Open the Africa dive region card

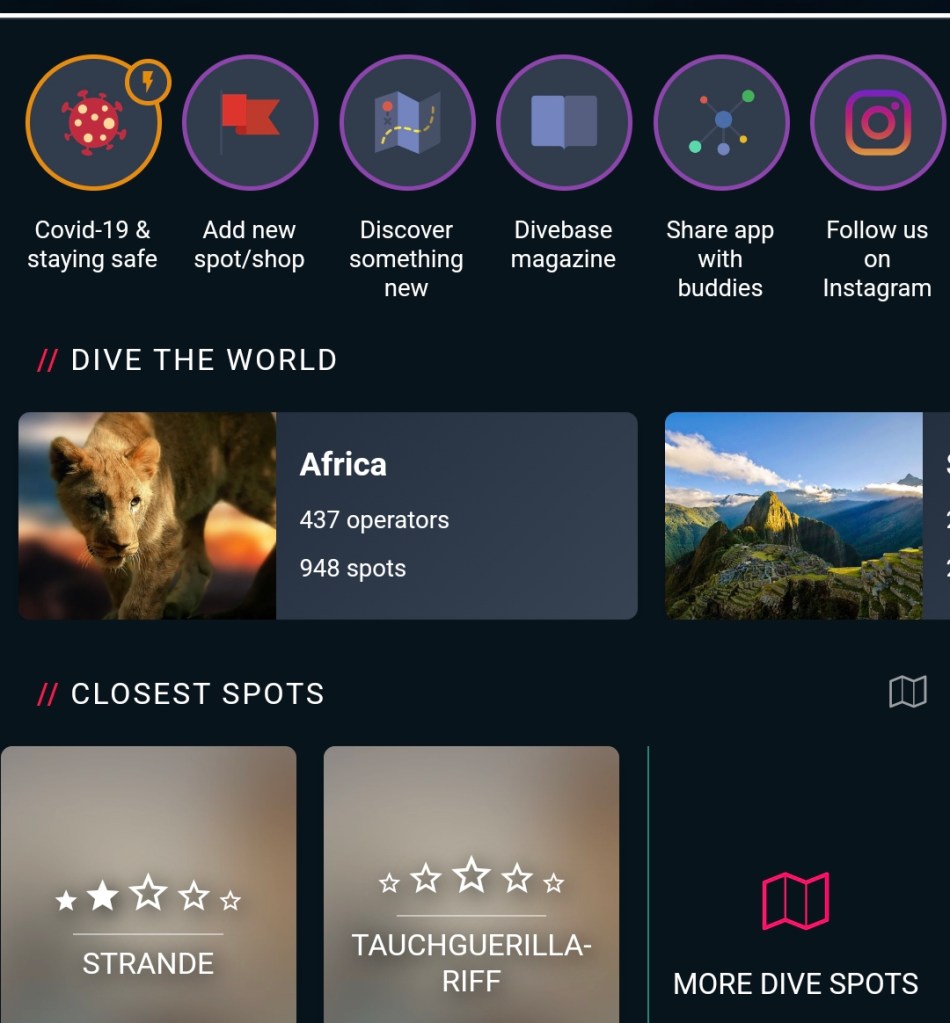click(x=328, y=516)
